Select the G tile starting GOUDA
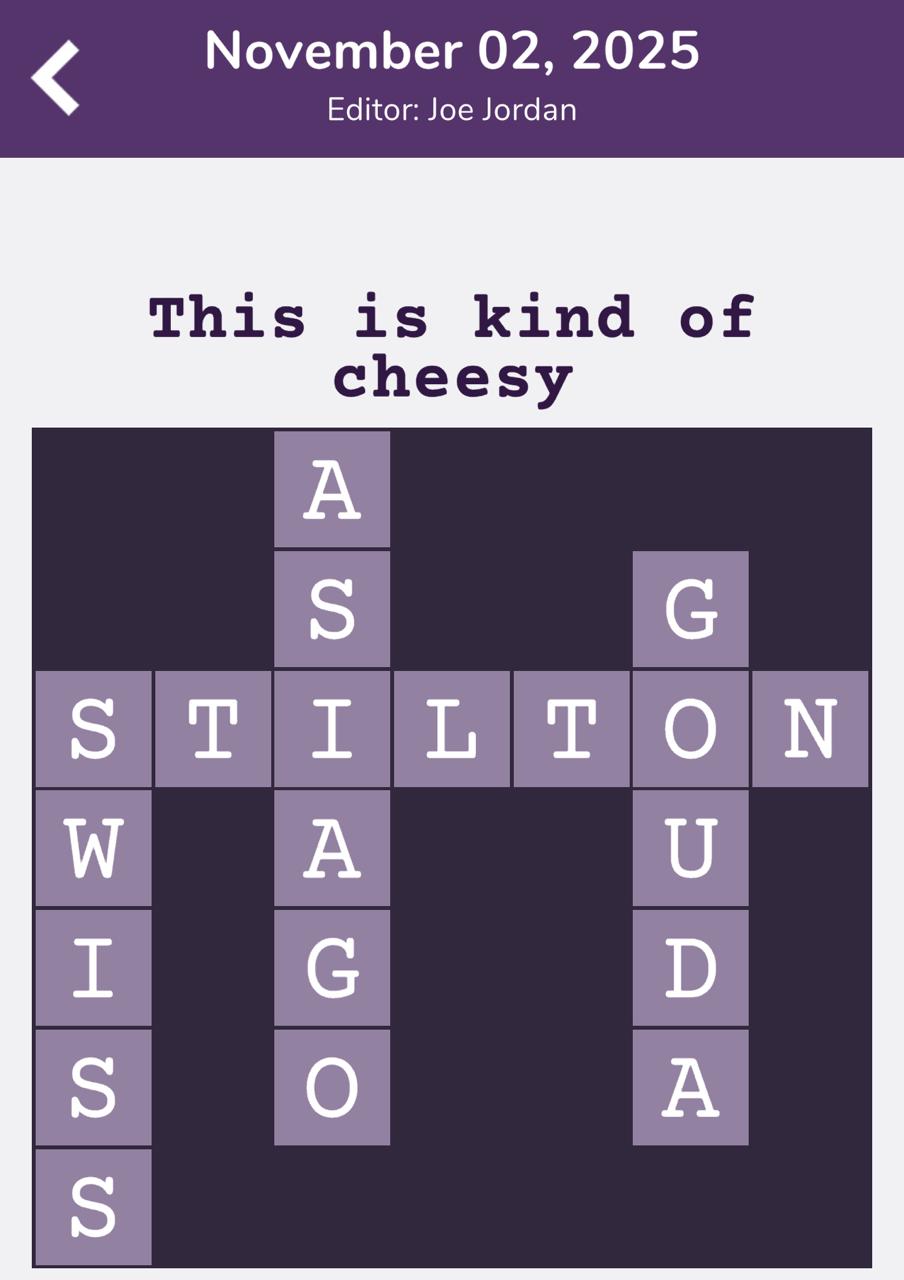 pos(691,609)
